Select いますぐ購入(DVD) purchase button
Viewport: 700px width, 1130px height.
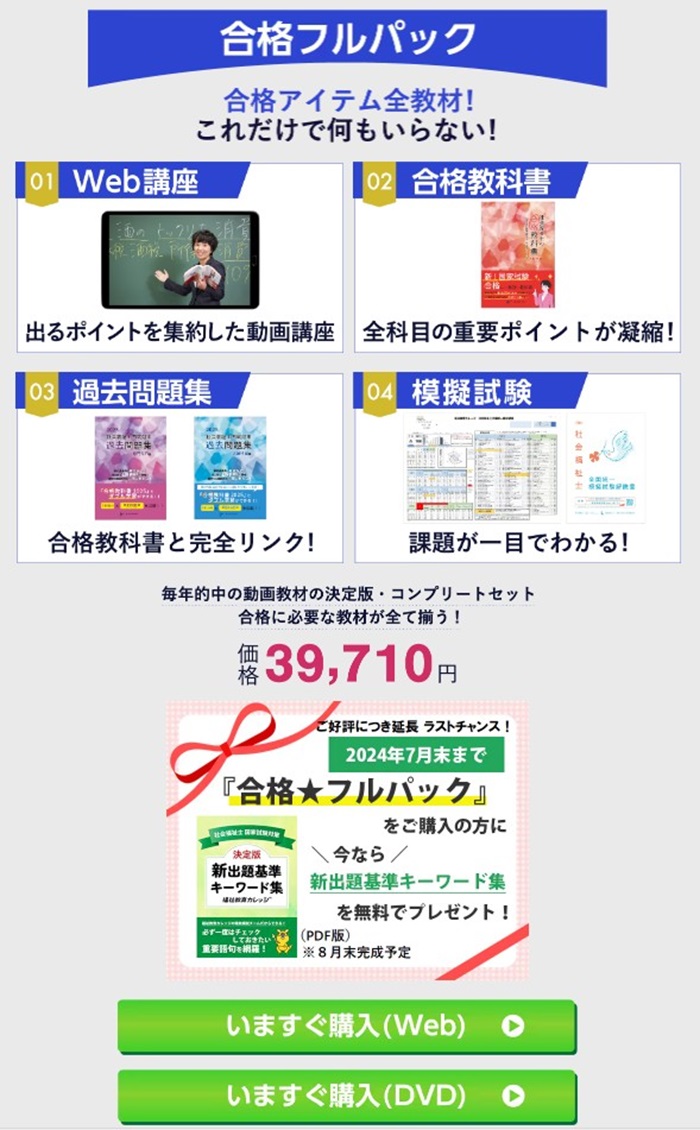point(347,1095)
